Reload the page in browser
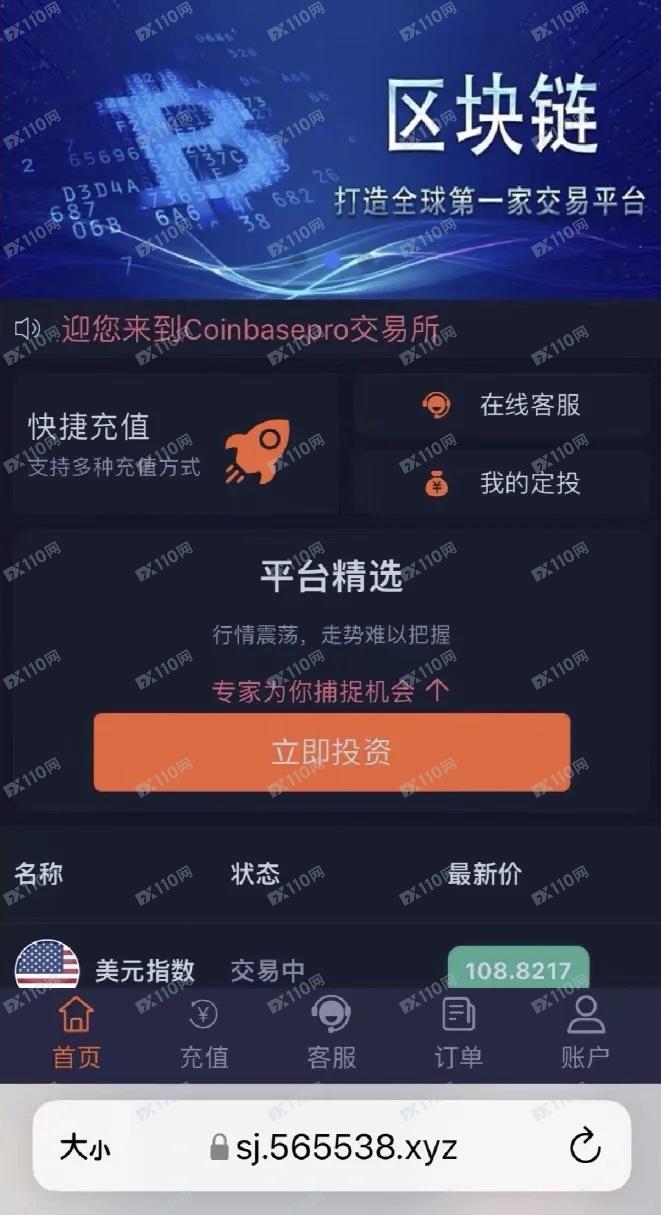This screenshot has height=1215, width=661. coord(585,1148)
